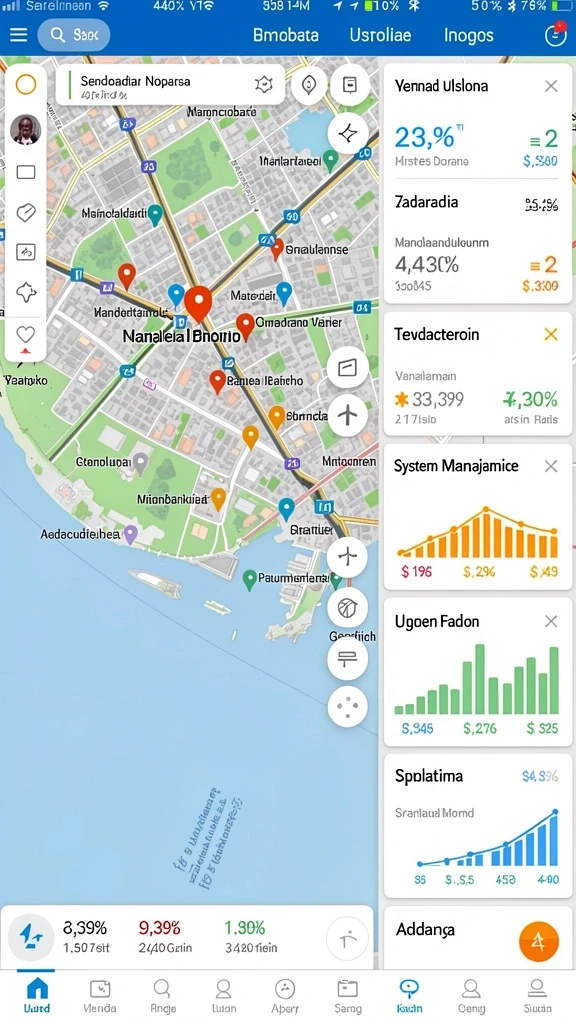Close the Ugoen Fadon card
Viewport: 576px width, 1024px height.
pos(551,621)
